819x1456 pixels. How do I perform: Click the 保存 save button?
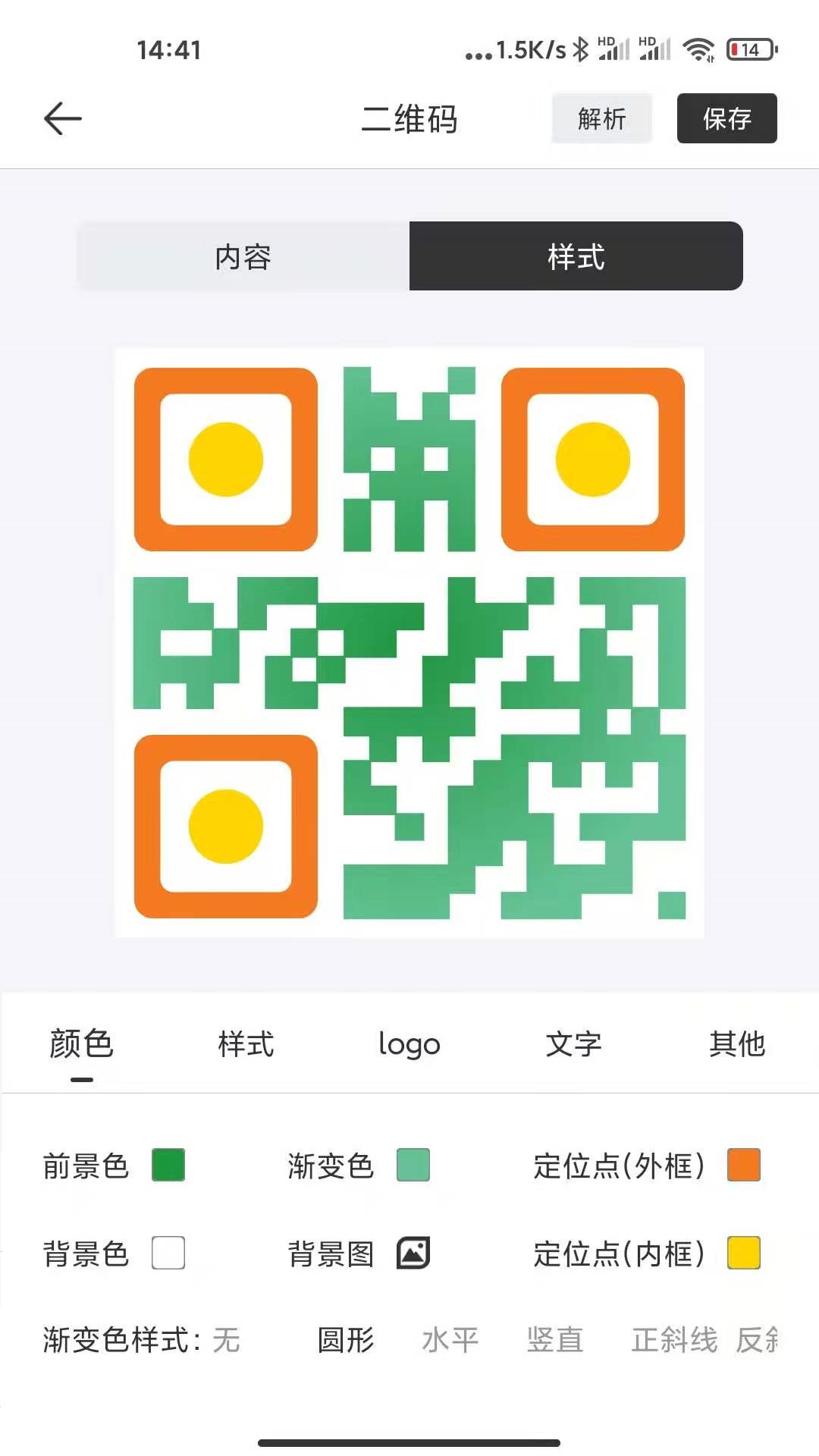[726, 118]
